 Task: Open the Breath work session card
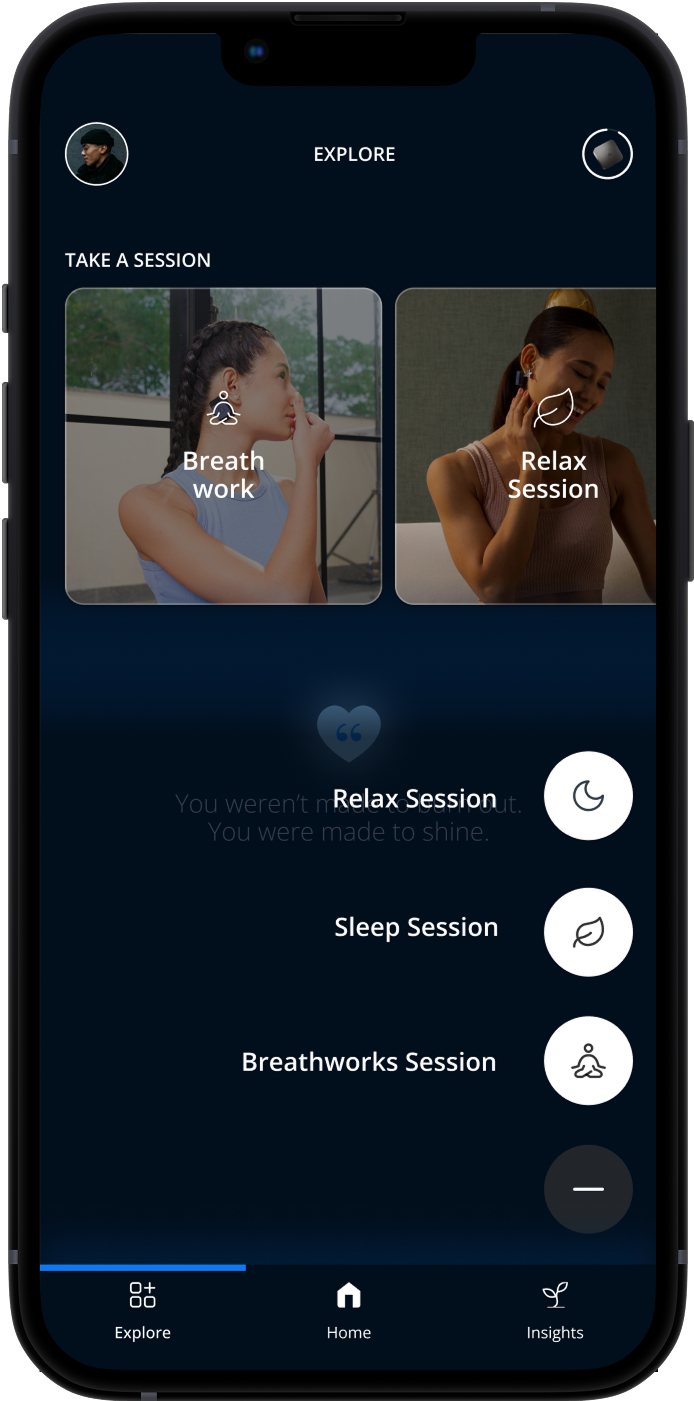223,446
